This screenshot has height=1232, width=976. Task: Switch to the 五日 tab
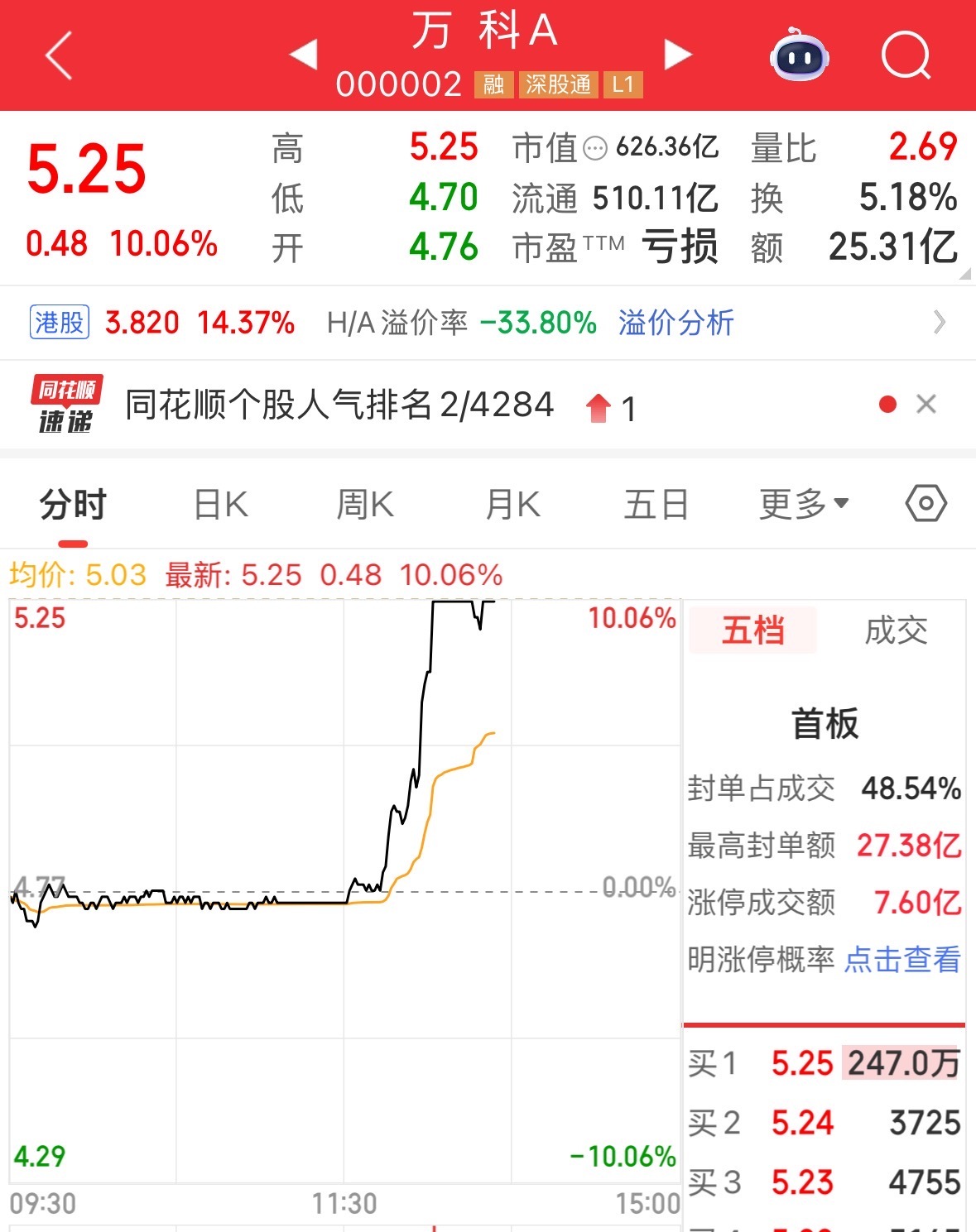click(x=656, y=504)
